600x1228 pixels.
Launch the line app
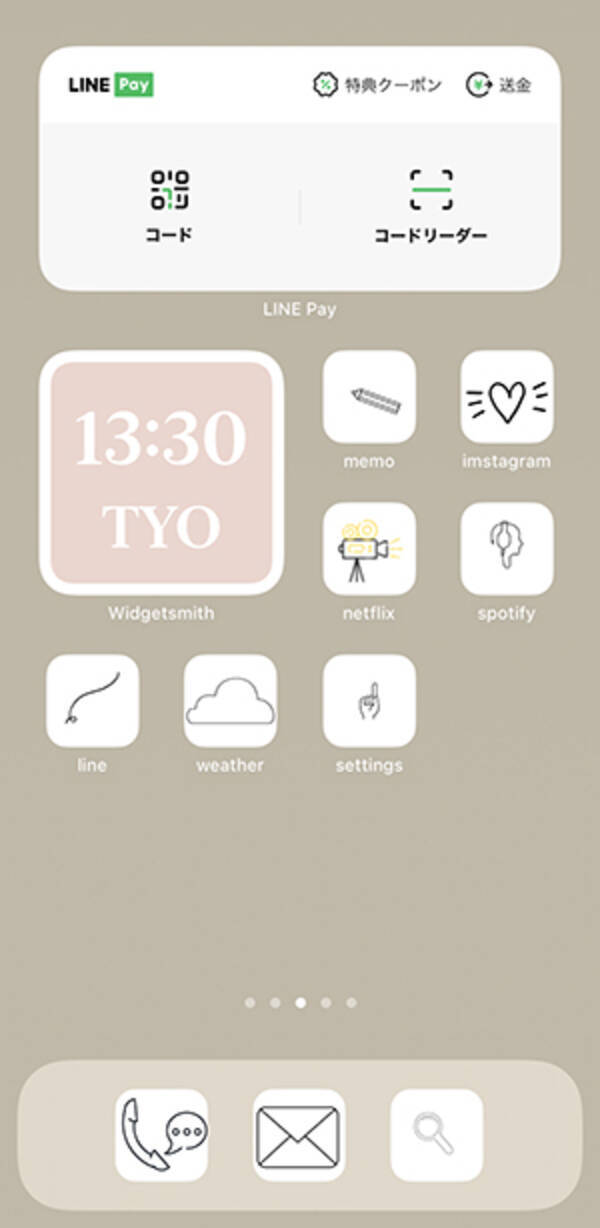(92, 701)
